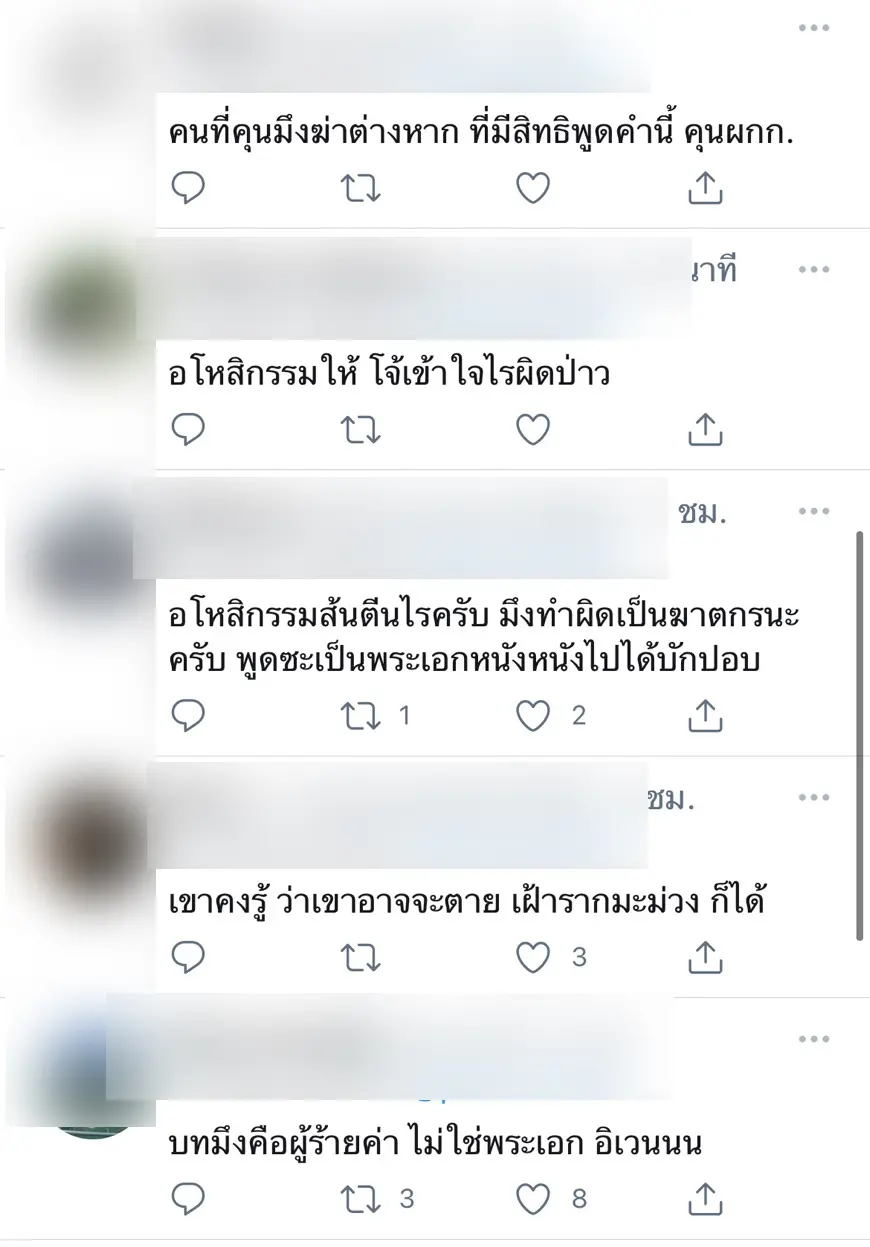The image size is (870, 1247).
Task: Like the comment ending with ผิดป่าว
Action: pyautogui.click(x=533, y=430)
